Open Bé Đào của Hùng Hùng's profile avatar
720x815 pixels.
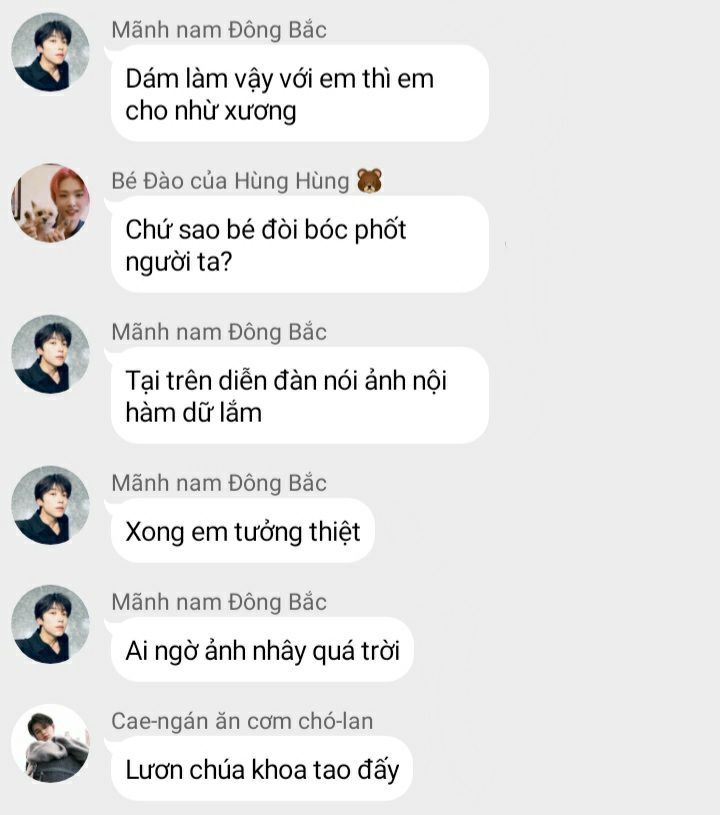50,203
